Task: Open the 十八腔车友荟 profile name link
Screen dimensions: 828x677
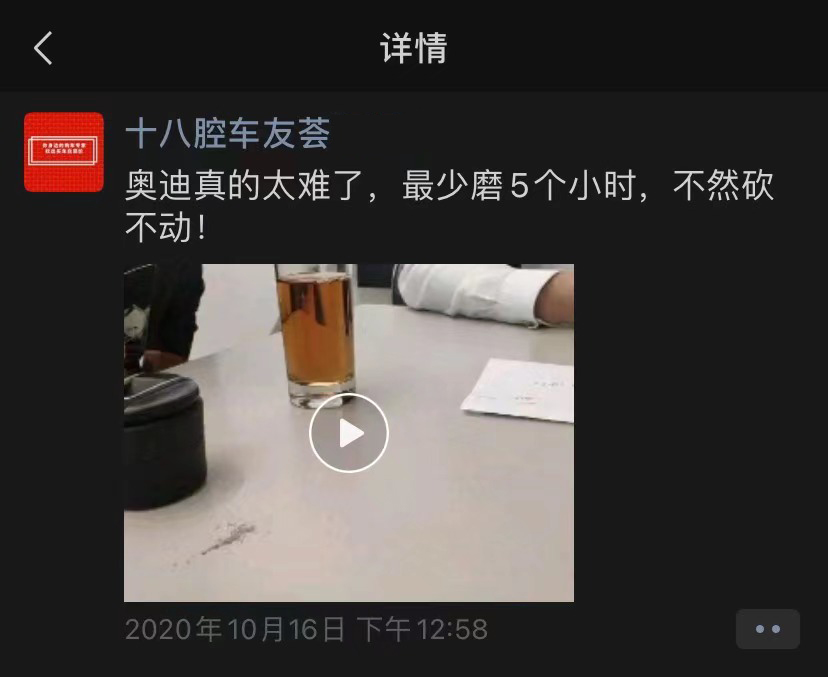Action: 227,133
